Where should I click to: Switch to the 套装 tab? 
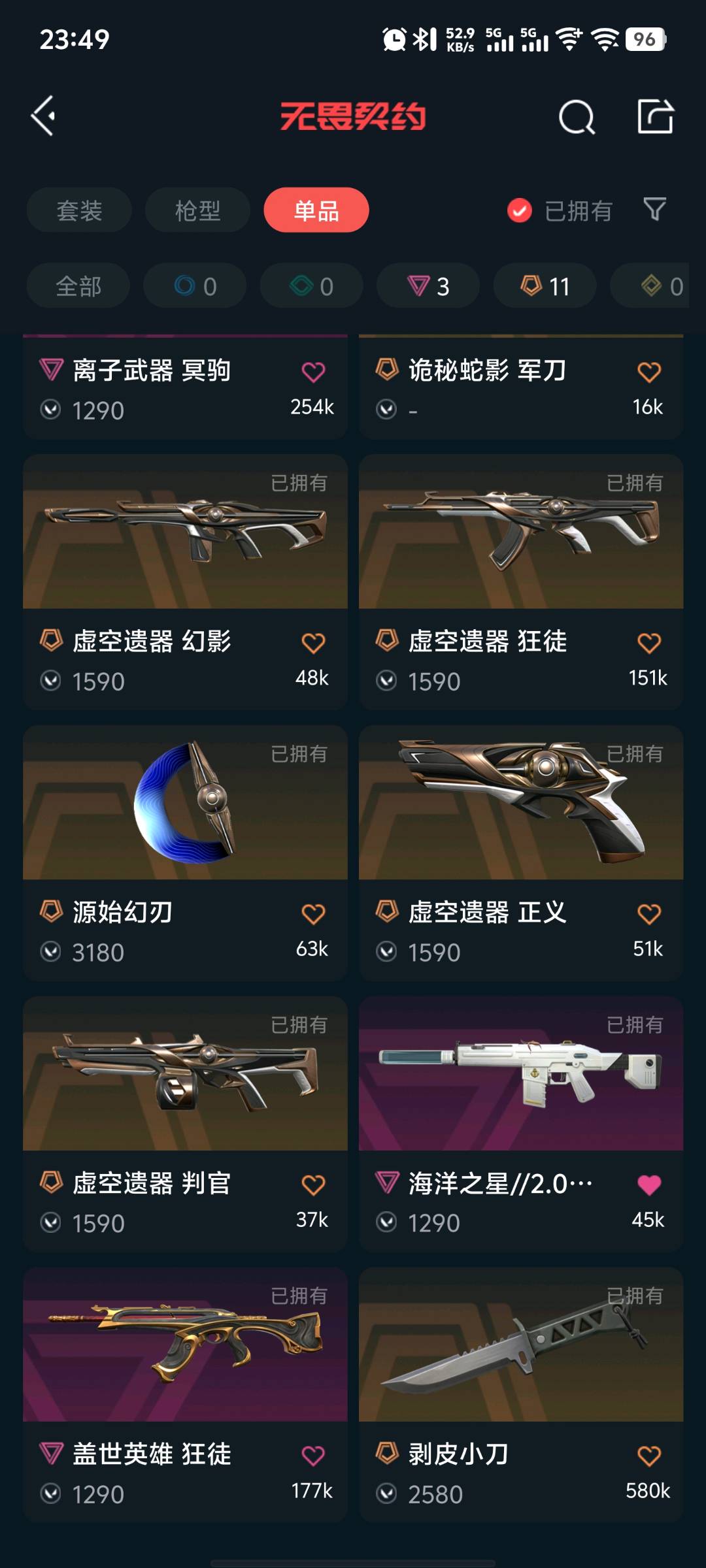79,210
